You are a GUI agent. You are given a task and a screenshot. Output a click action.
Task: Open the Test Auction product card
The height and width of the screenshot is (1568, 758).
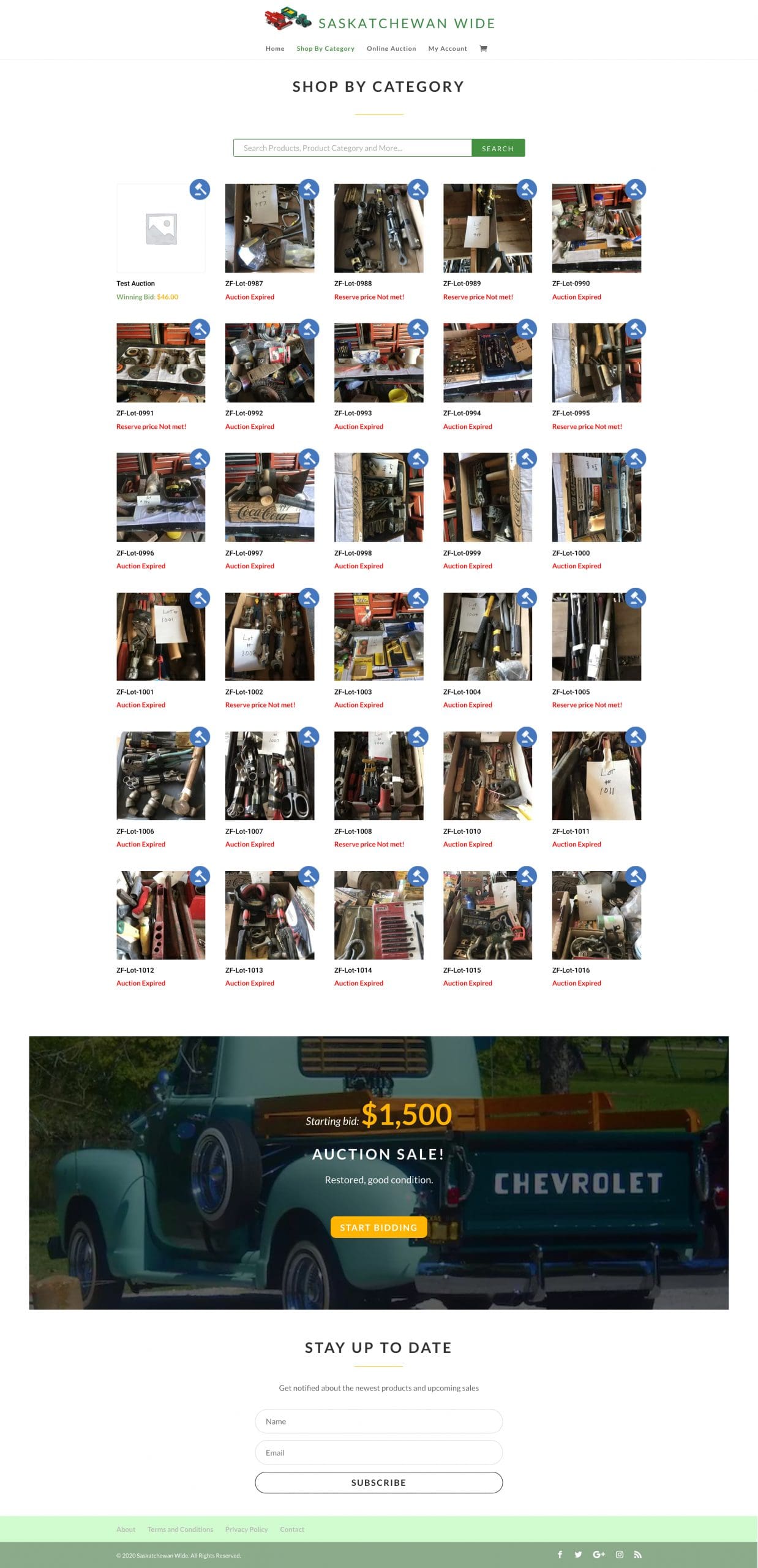(x=160, y=228)
